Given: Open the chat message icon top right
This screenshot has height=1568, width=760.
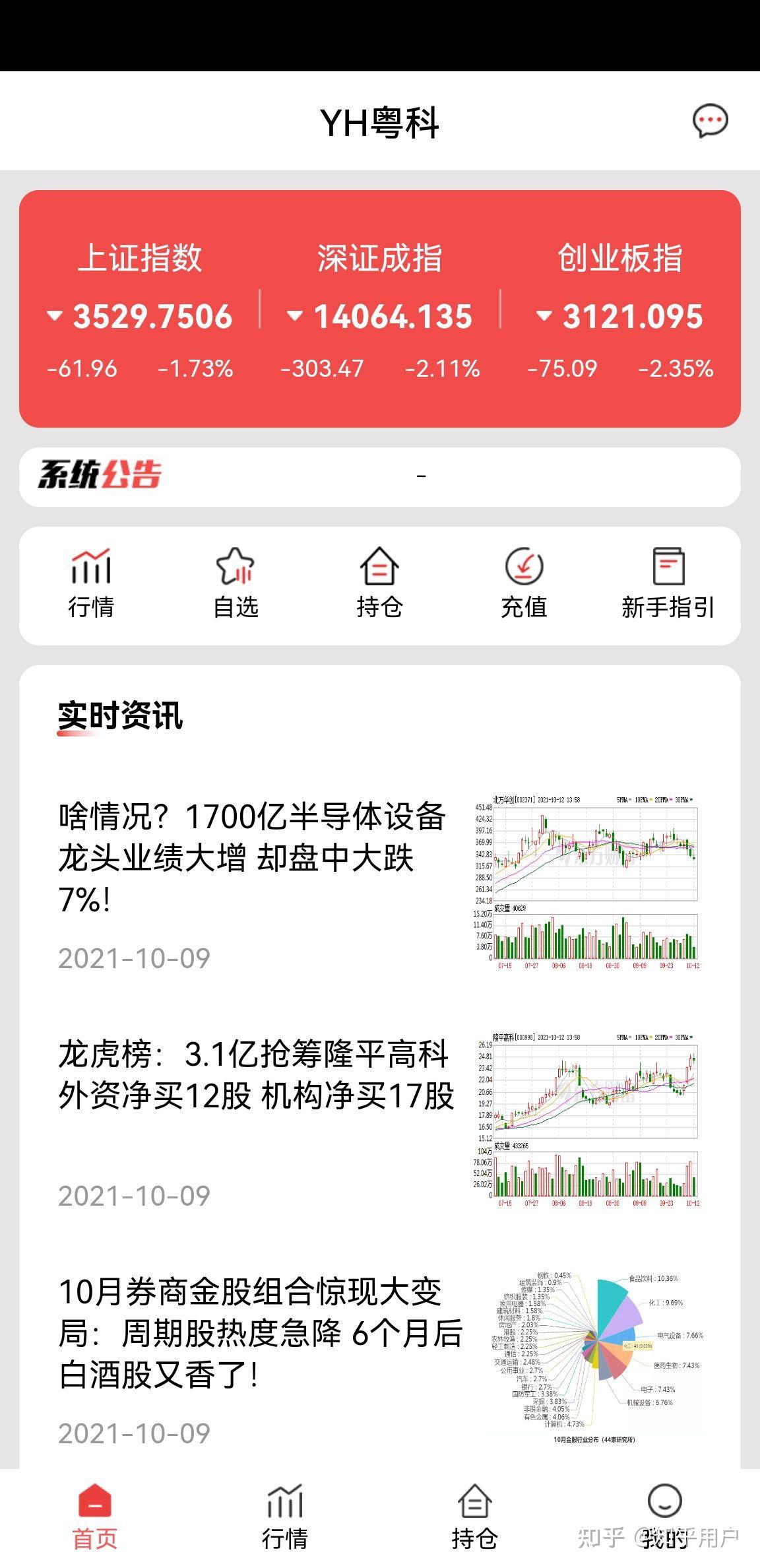Looking at the screenshot, I should pyautogui.click(x=709, y=121).
